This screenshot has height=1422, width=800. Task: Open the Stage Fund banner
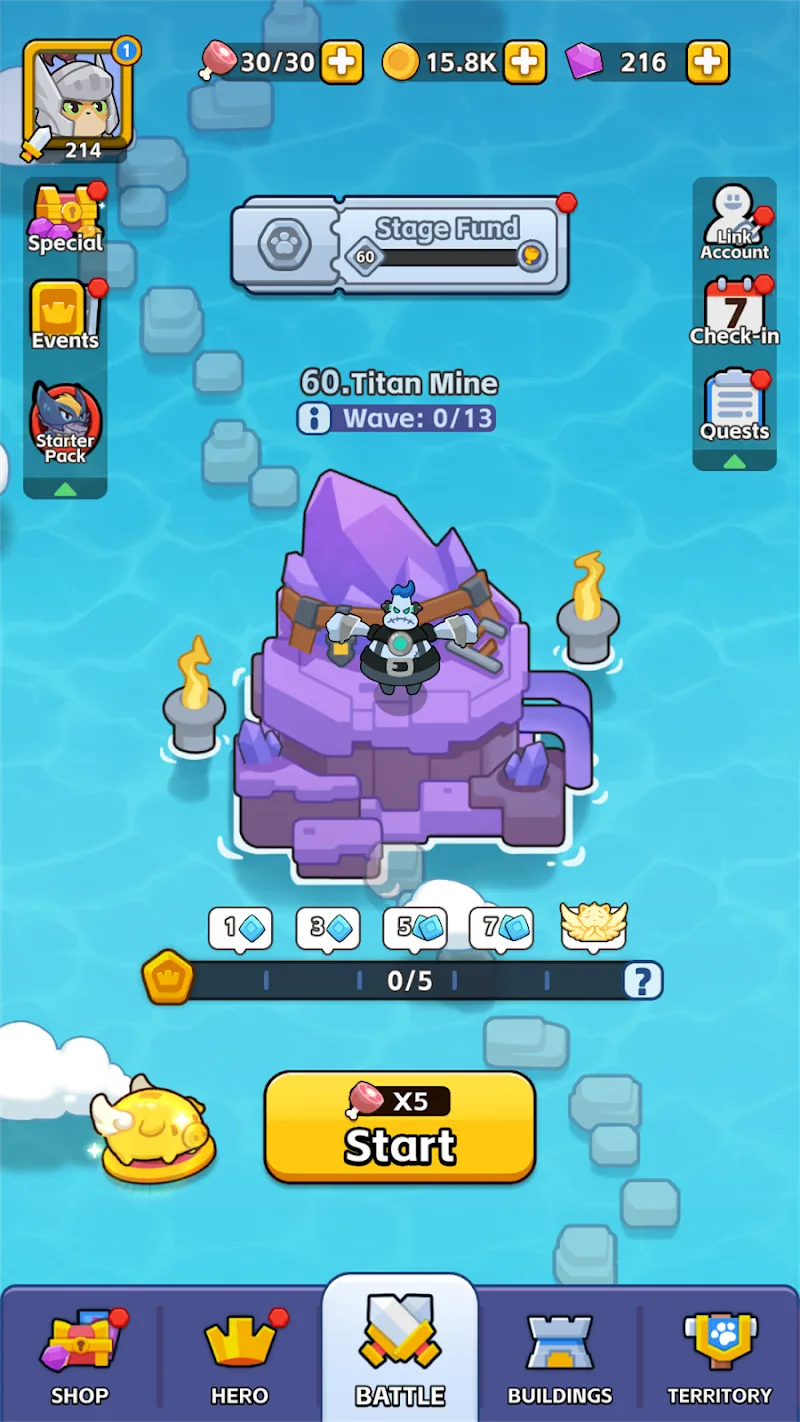(x=400, y=245)
